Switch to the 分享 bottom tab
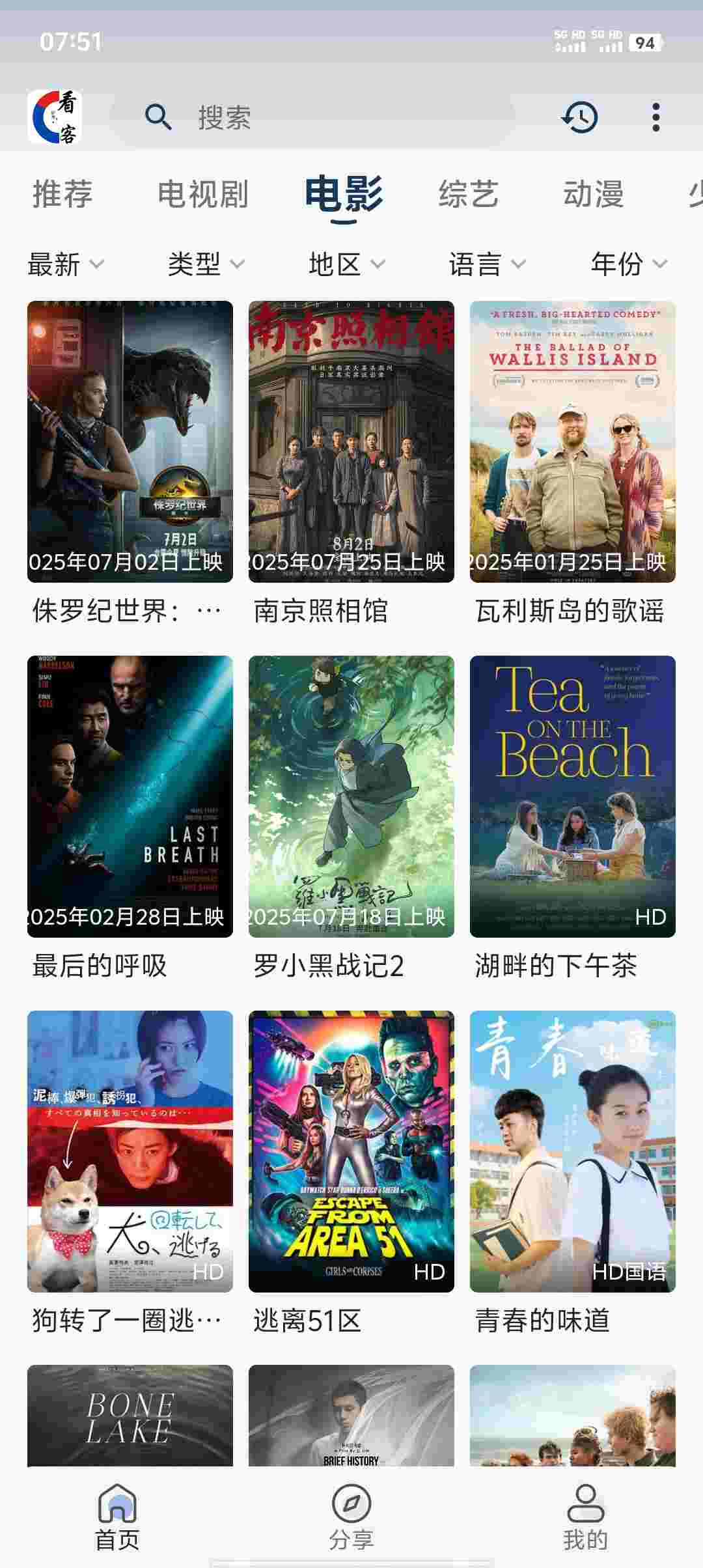The width and height of the screenshot is (703, 1568). pos(351,1517)
